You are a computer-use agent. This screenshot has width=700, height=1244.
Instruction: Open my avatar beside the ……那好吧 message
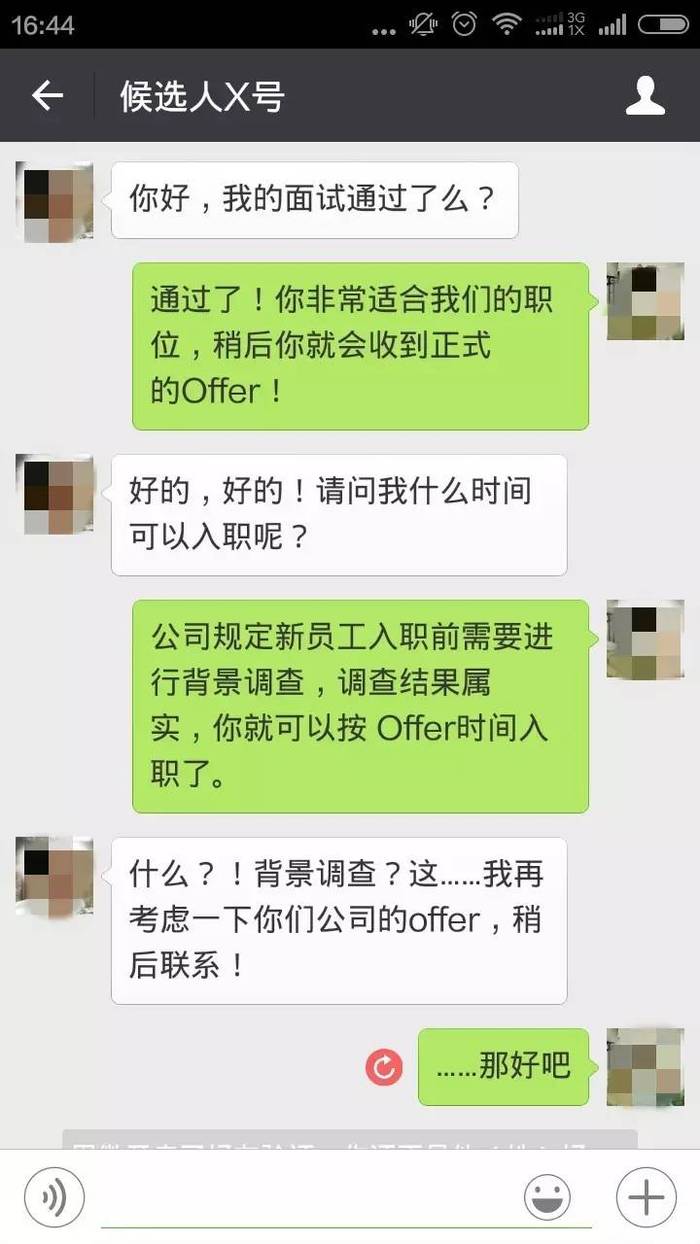[x=645, y=1067]
